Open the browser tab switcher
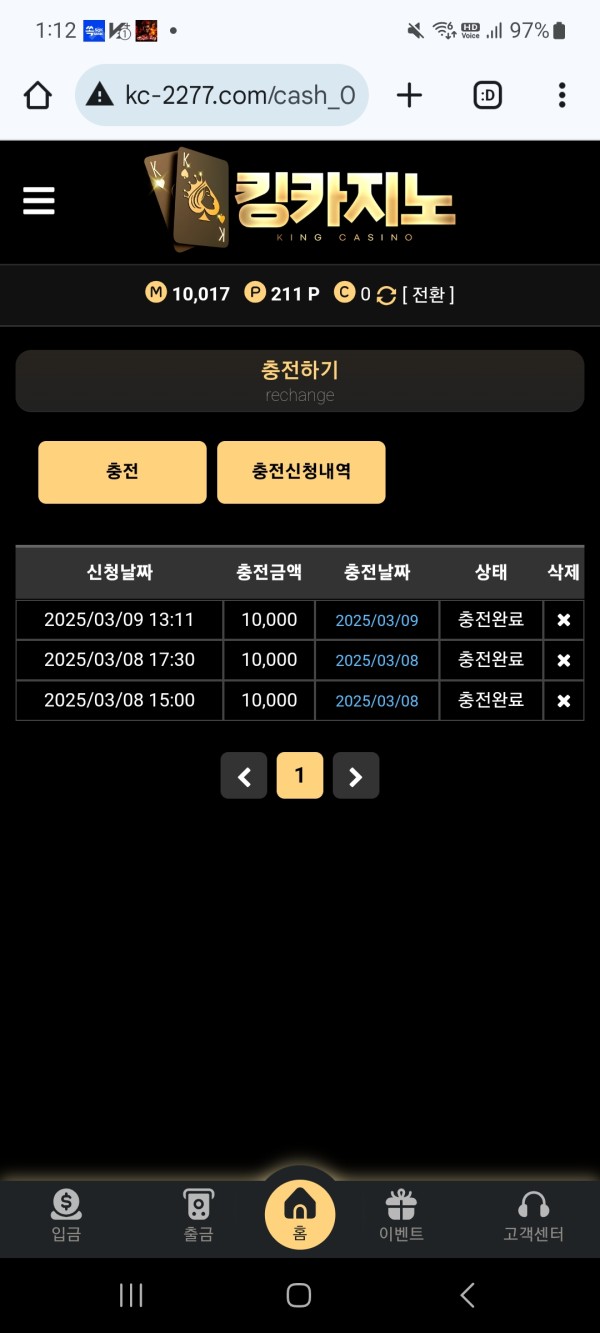600x1333 pixels. pyautogui.click(x=487, y=95)
